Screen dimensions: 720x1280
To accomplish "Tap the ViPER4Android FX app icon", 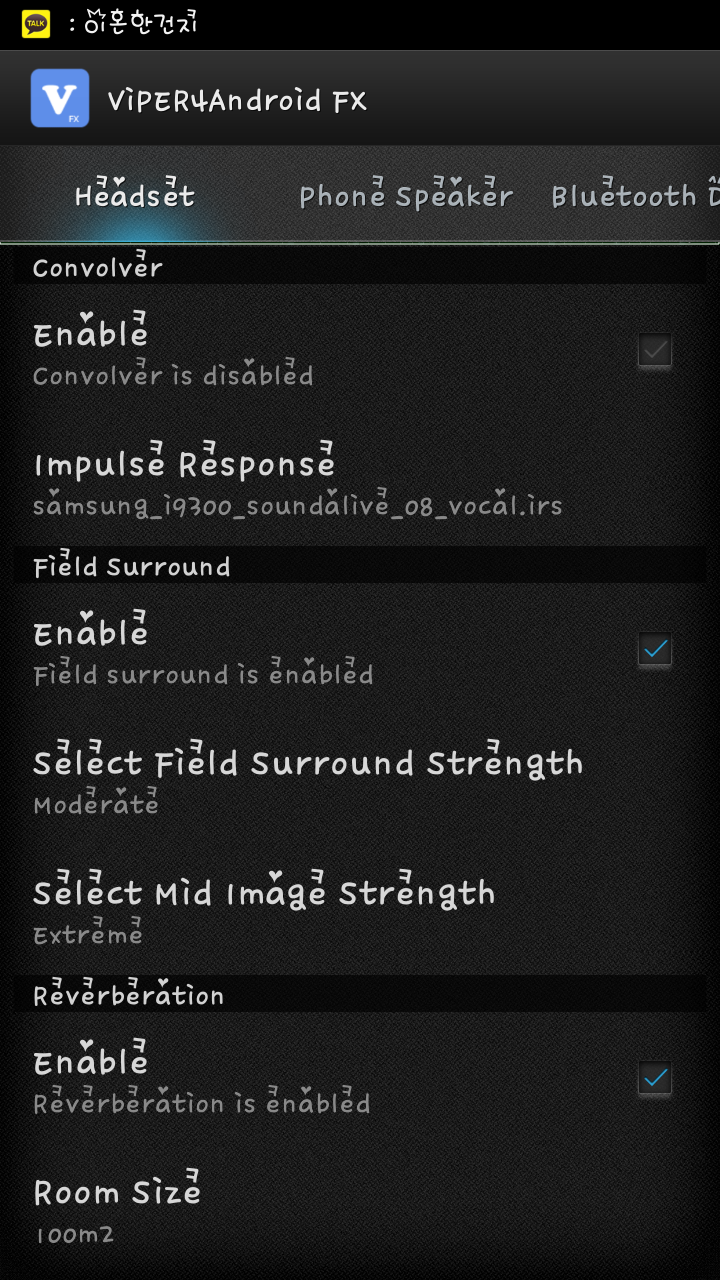I will pyautogui.click(x=60, y=99).
